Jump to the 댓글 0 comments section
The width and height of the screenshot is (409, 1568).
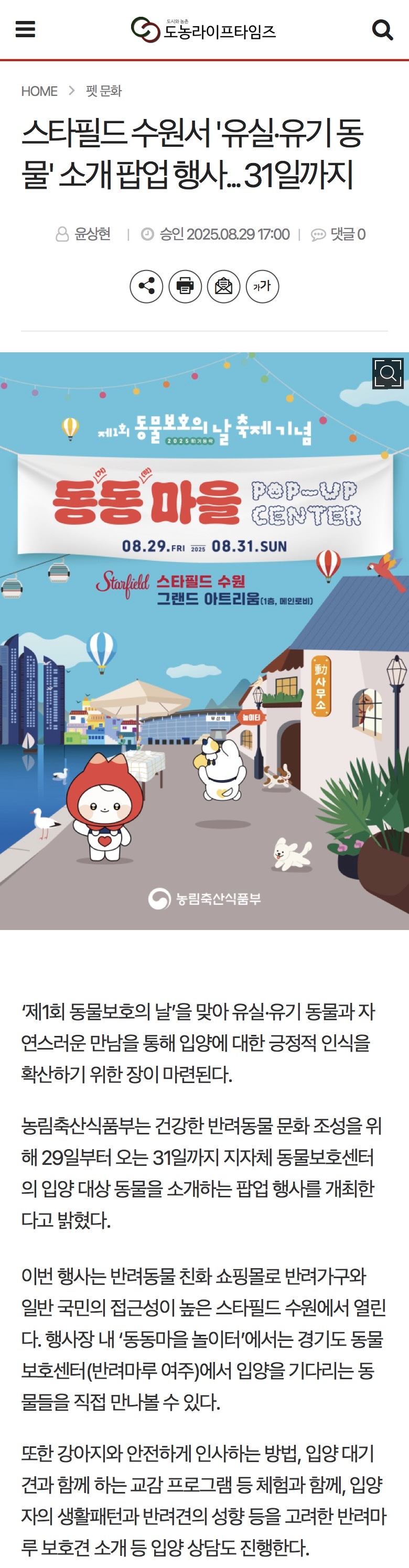point(339,234)
